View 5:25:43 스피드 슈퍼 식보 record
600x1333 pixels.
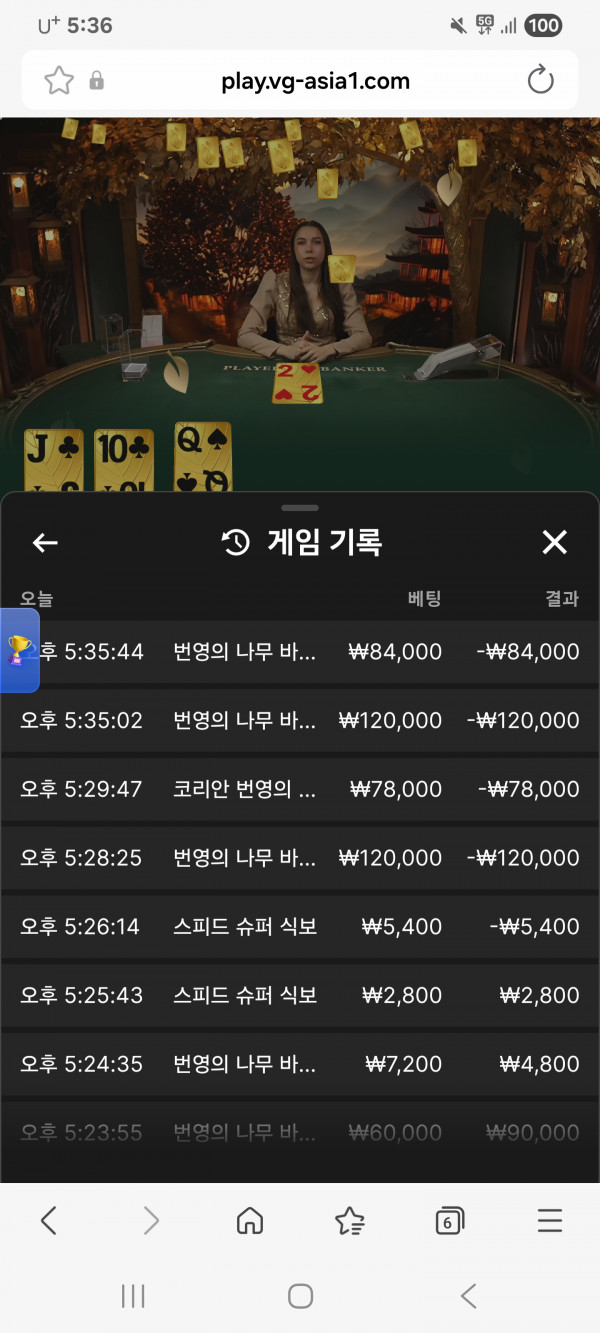pos(300,996)
